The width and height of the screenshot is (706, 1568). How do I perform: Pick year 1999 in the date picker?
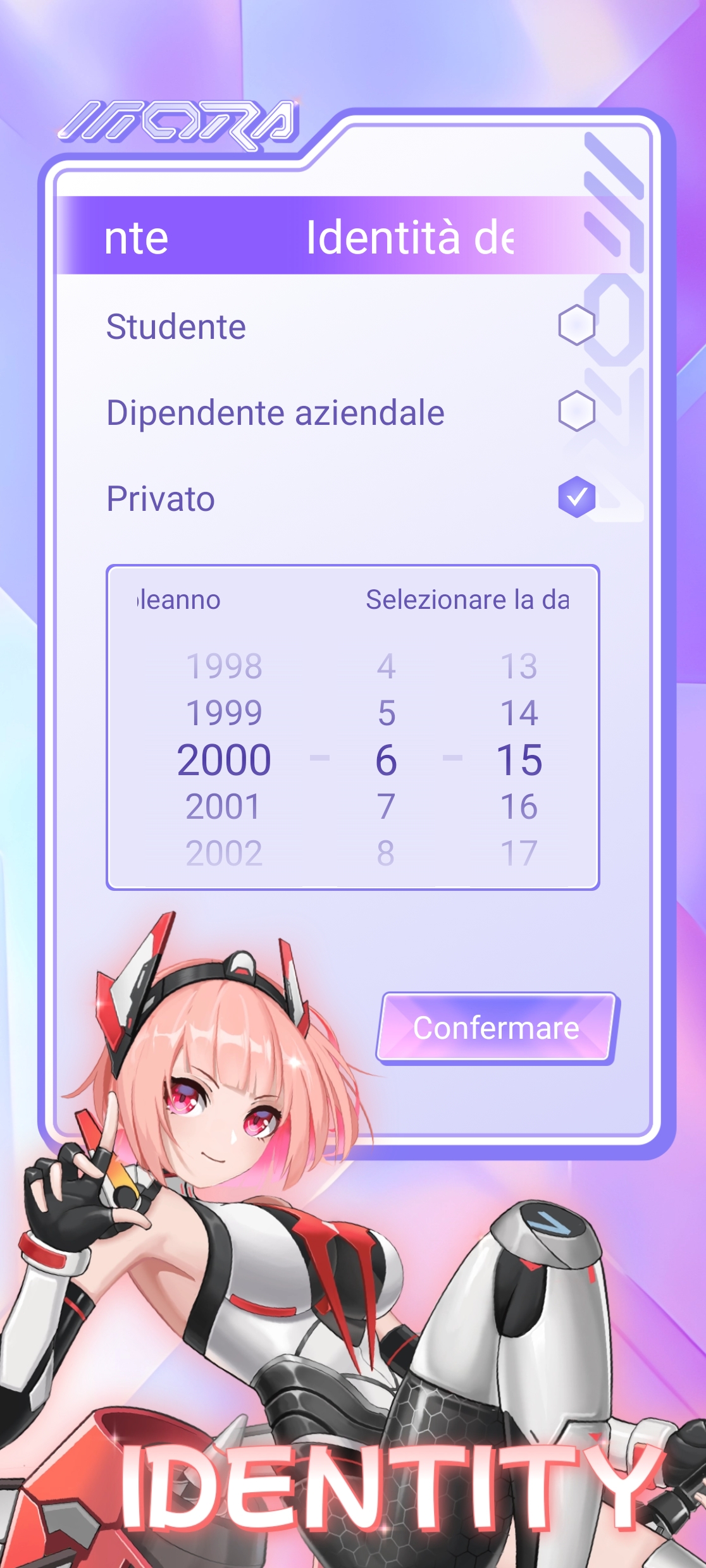point(224,713)
